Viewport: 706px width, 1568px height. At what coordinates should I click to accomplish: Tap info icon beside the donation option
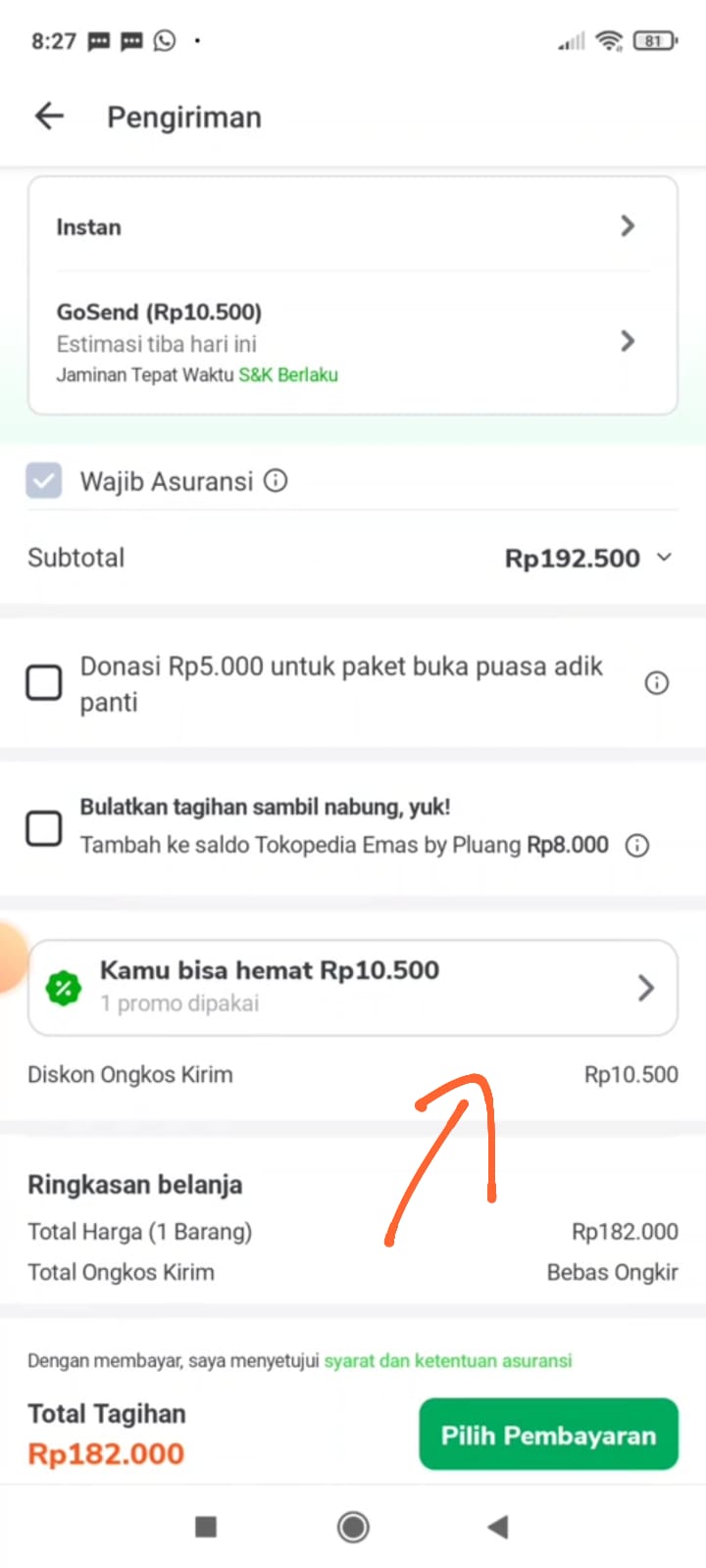pos(657,682)
